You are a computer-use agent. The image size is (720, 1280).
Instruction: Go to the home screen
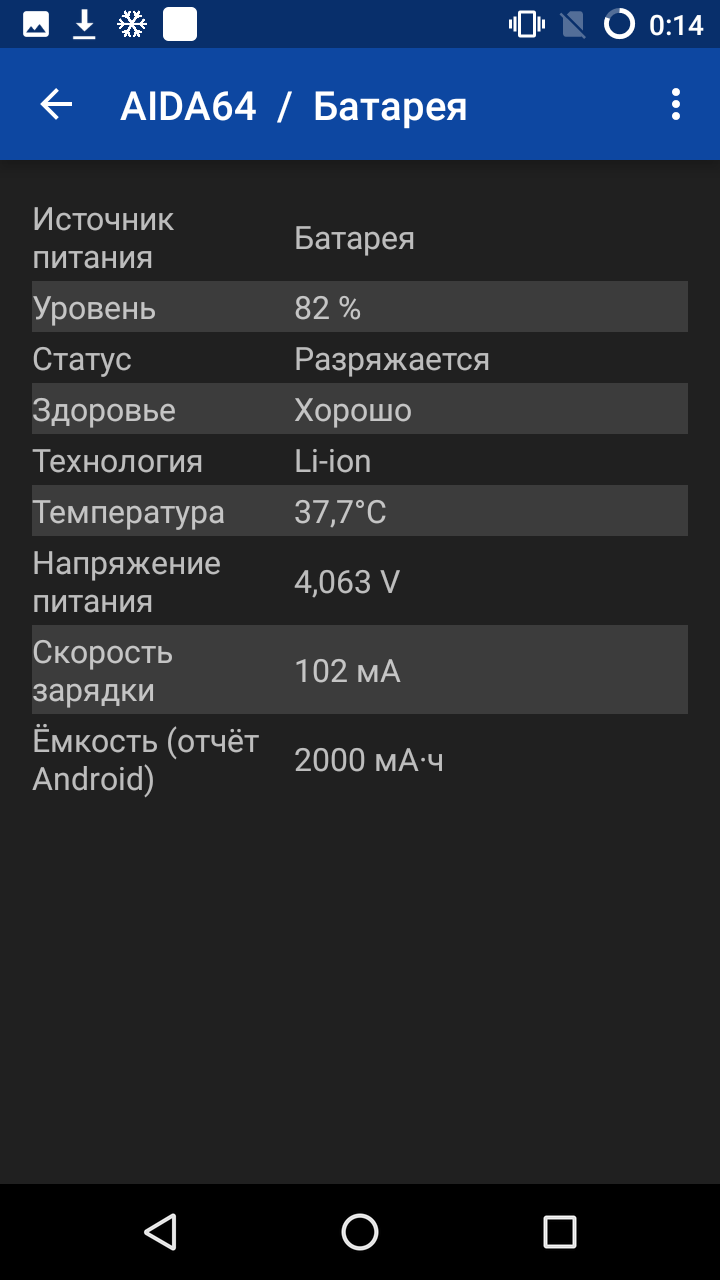(360, 1232)
